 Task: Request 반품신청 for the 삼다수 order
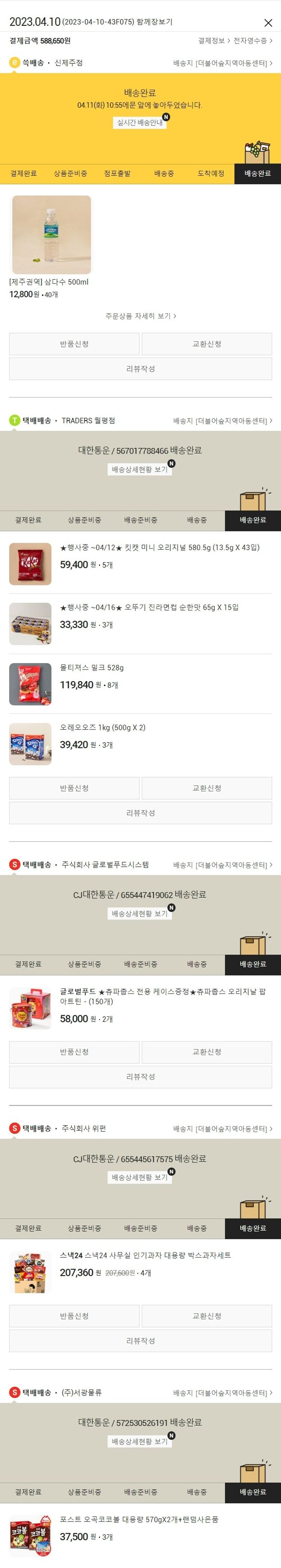[74, 344]
